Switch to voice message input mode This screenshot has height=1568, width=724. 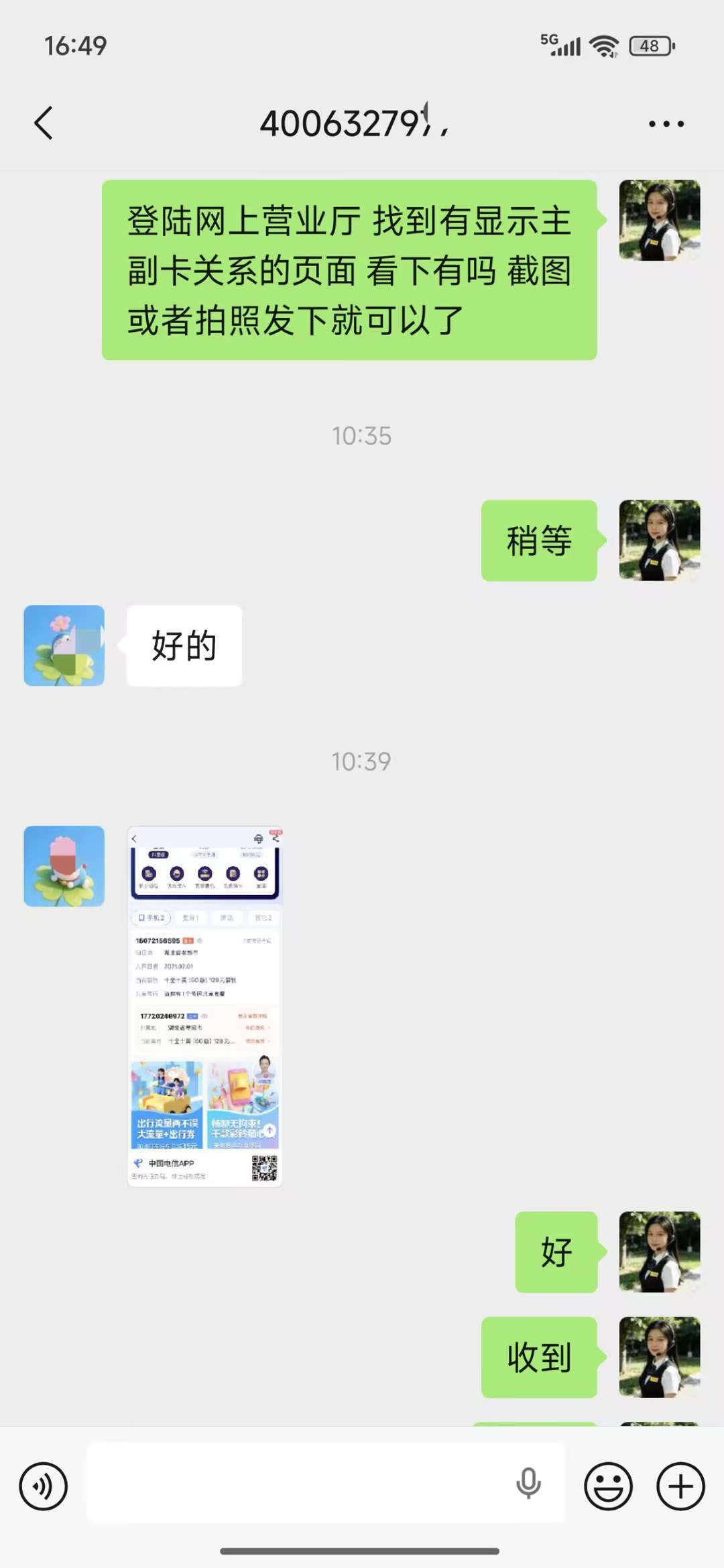coord(44,1486)
